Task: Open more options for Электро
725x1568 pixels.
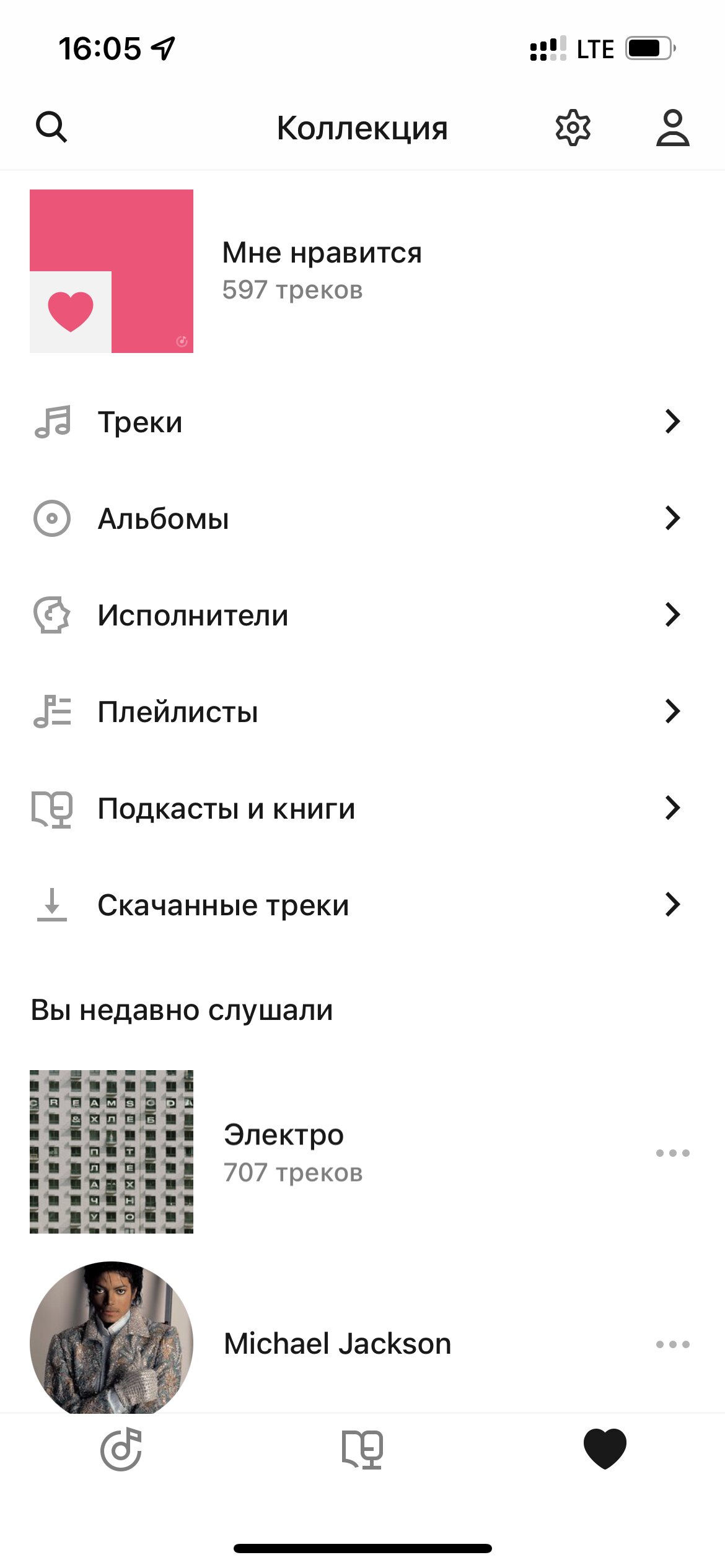Action: point(672,1153)
